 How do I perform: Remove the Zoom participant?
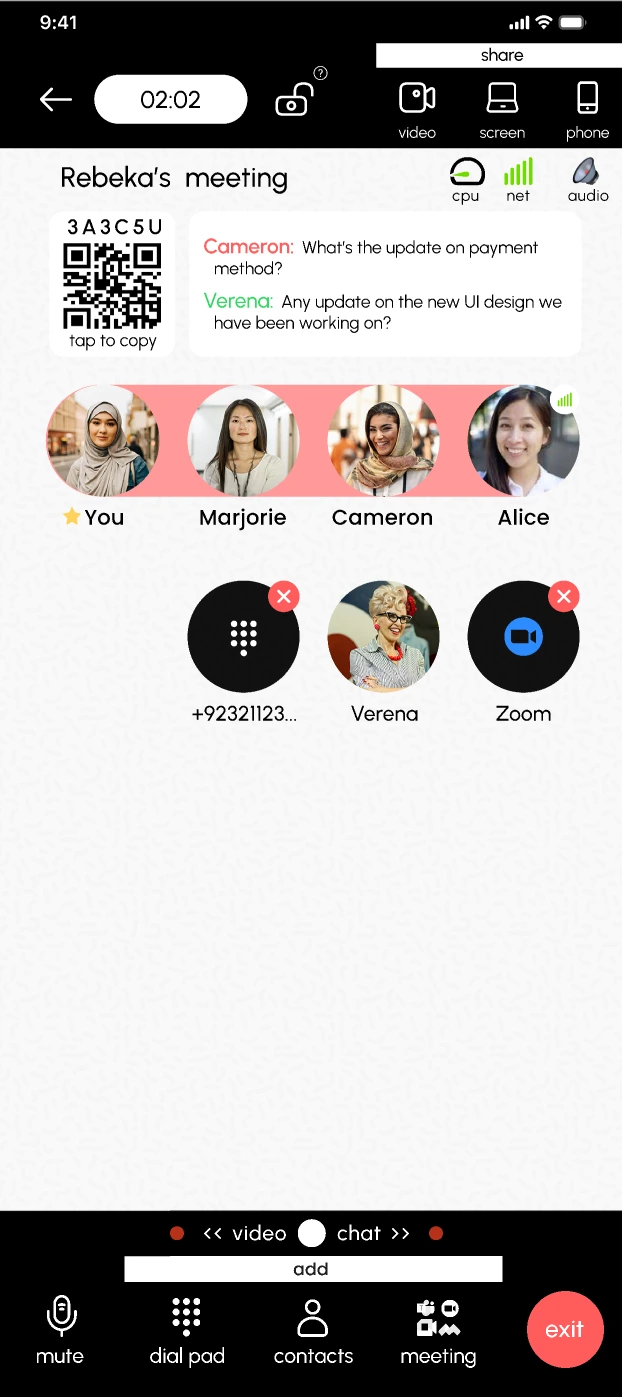(x=564, y=597)
